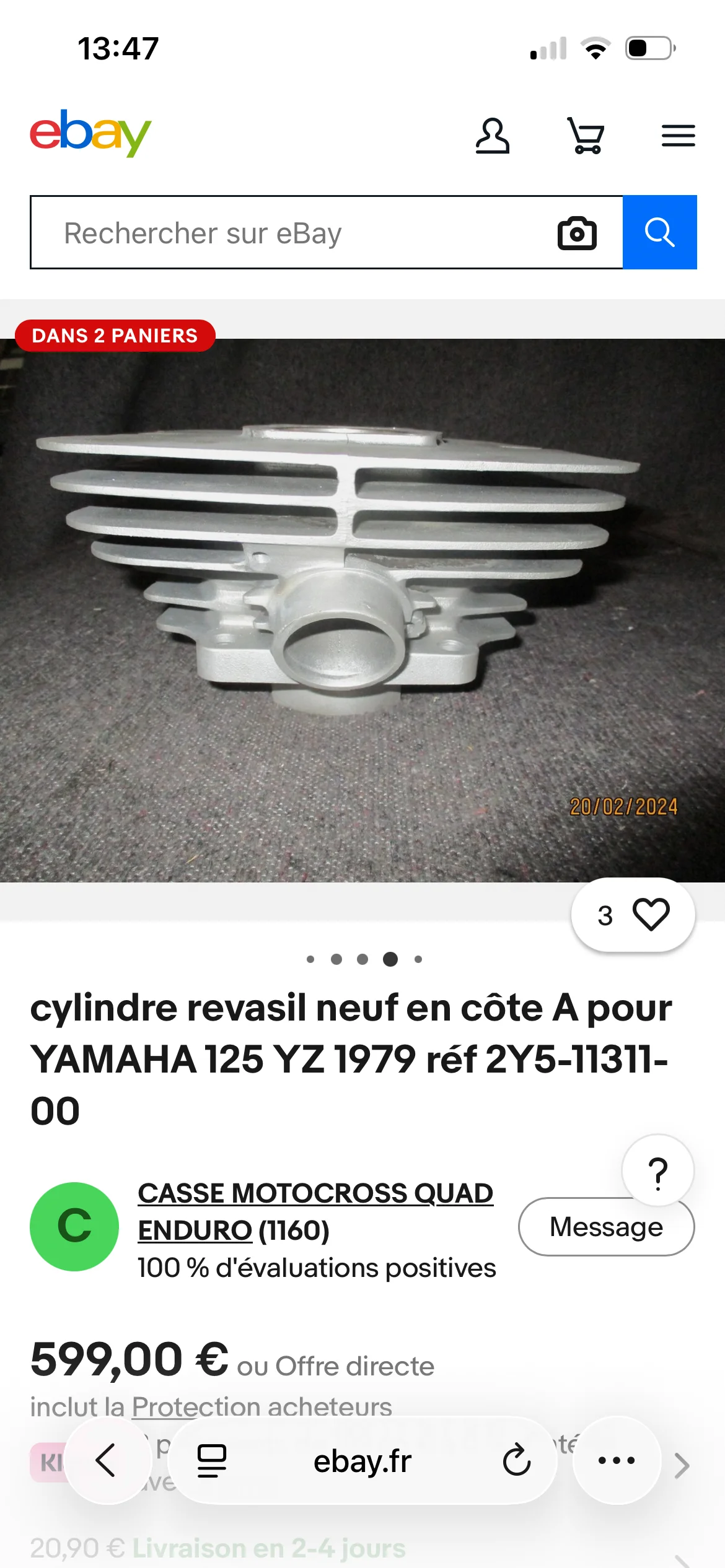Screen dimensions: 725x1568
Task: Tap the ebay.fr address bar
Action: tap(362, 1461)
